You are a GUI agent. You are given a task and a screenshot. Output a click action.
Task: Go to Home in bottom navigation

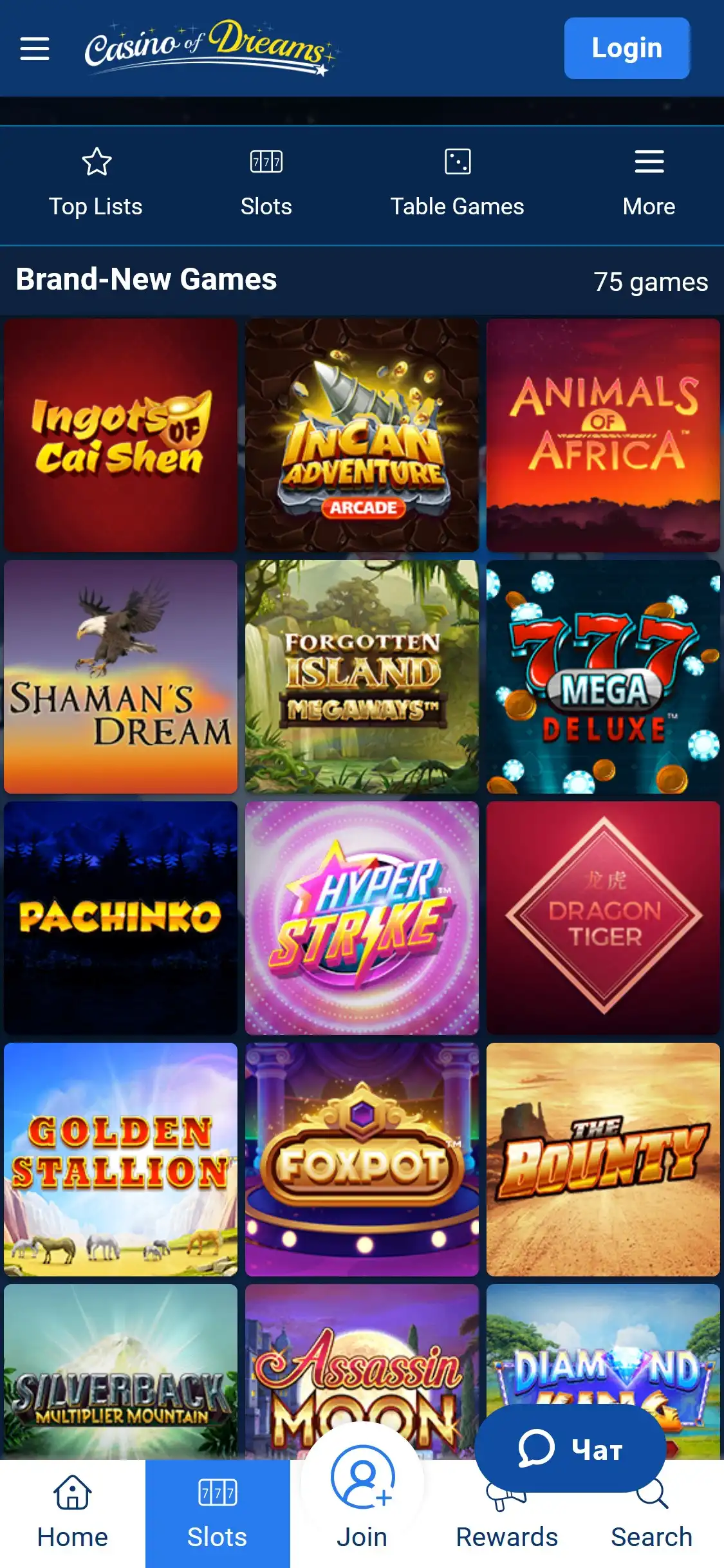click(72, 1513)
